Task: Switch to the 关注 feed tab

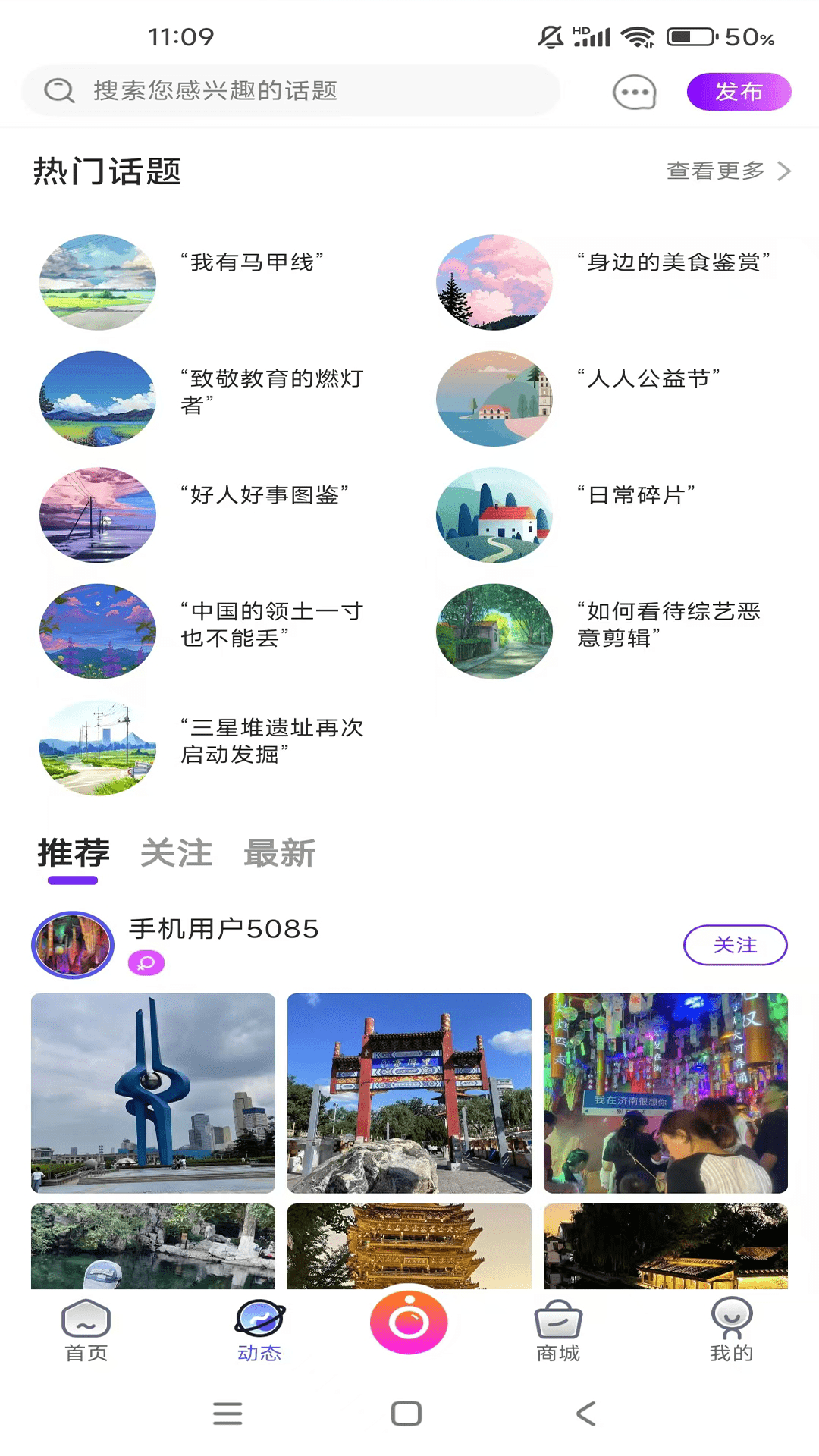Action: click(176, 853)
